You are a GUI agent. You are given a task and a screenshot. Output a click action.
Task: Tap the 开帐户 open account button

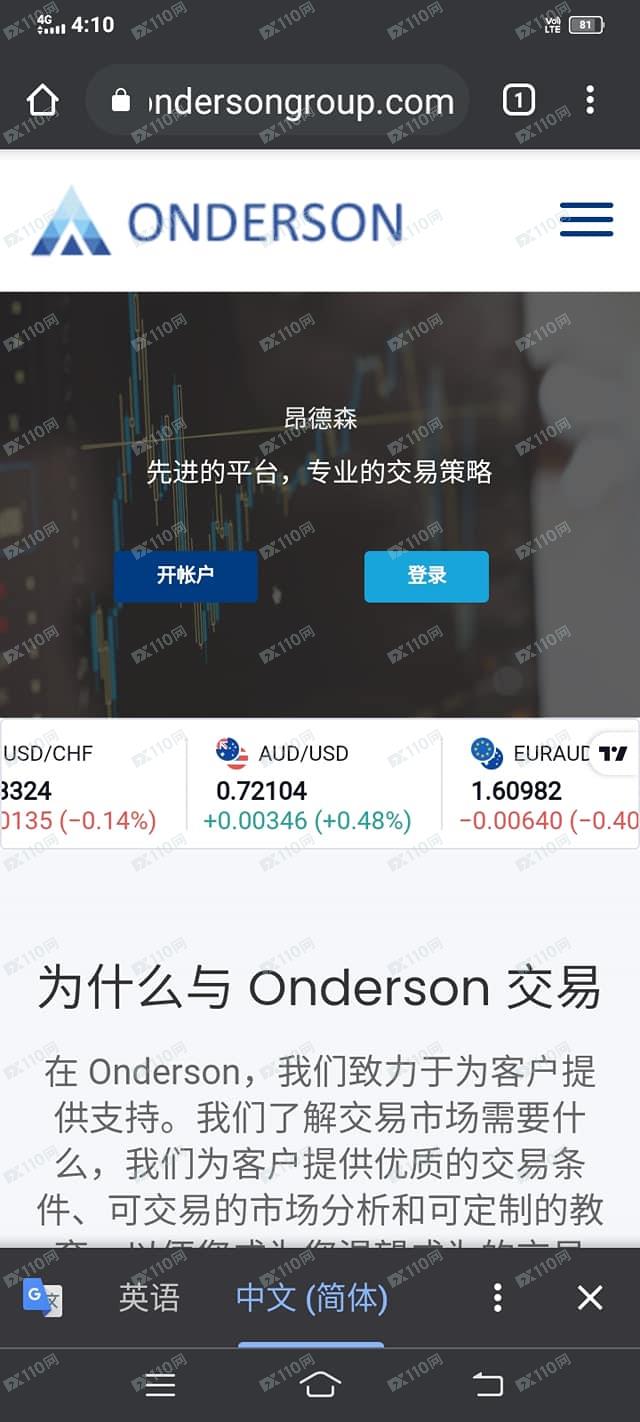click(x=186, y=576)
